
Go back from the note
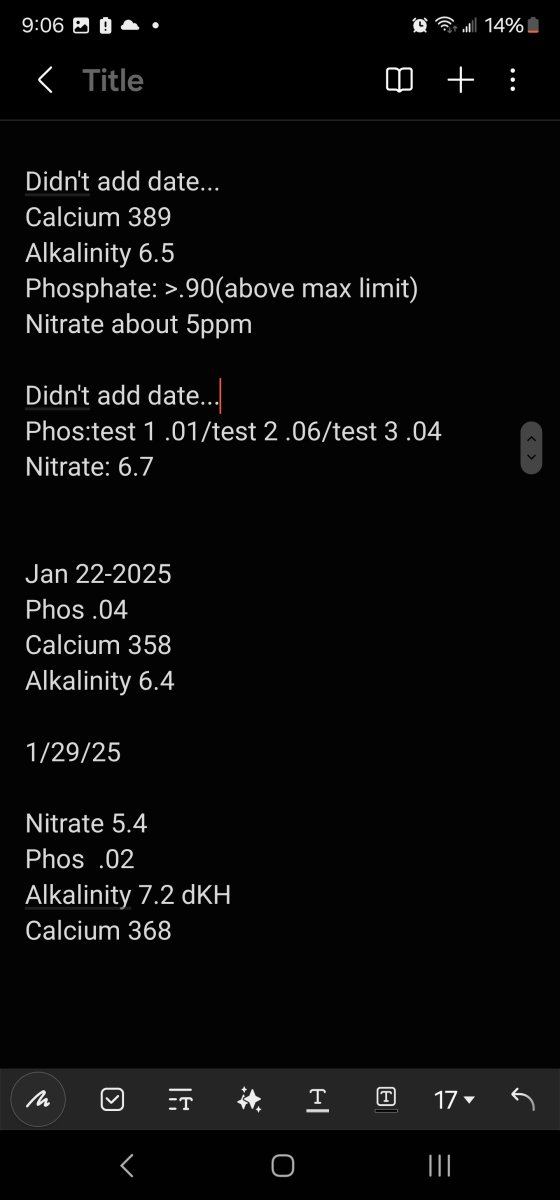[45, 81]
